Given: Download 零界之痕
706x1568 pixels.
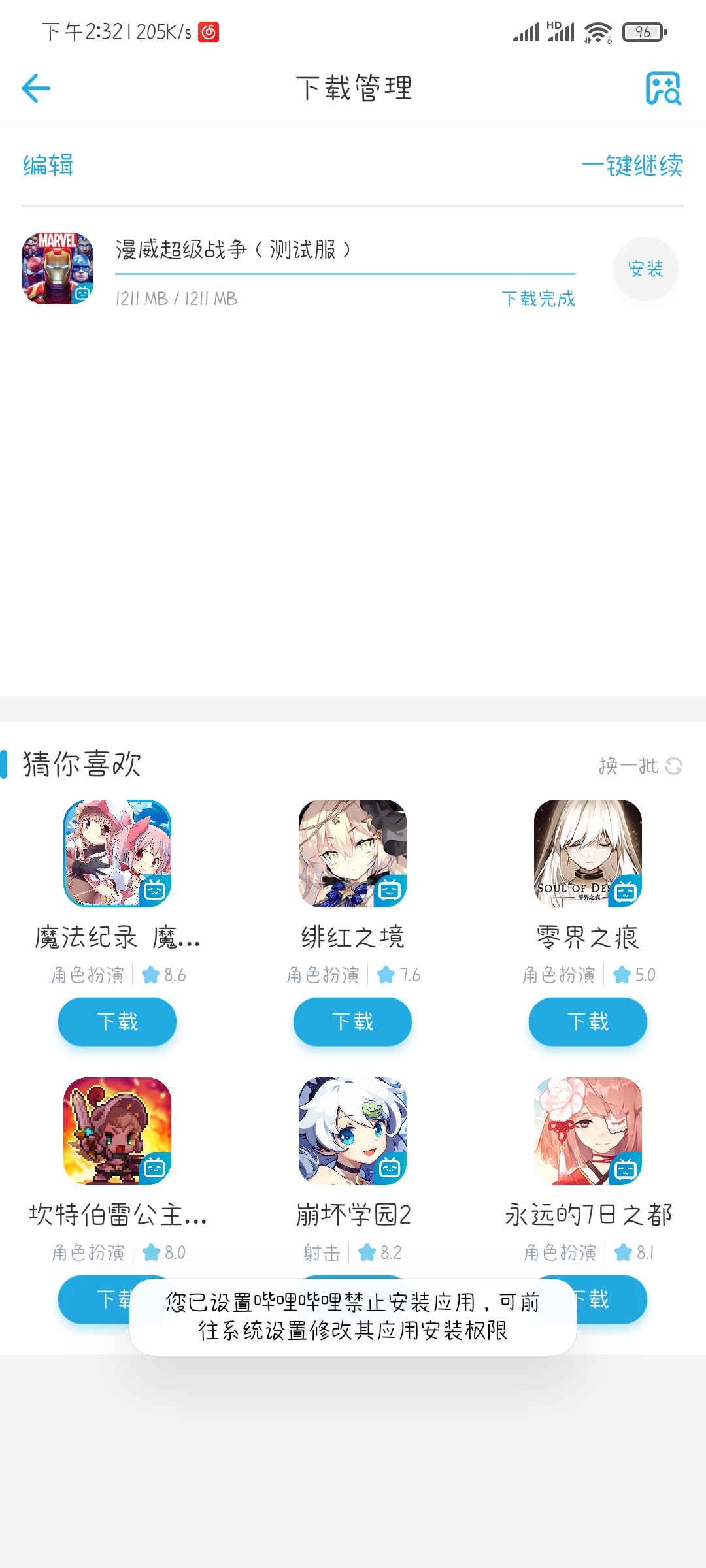Looking at the screenshot, I should coord(588,1022).
